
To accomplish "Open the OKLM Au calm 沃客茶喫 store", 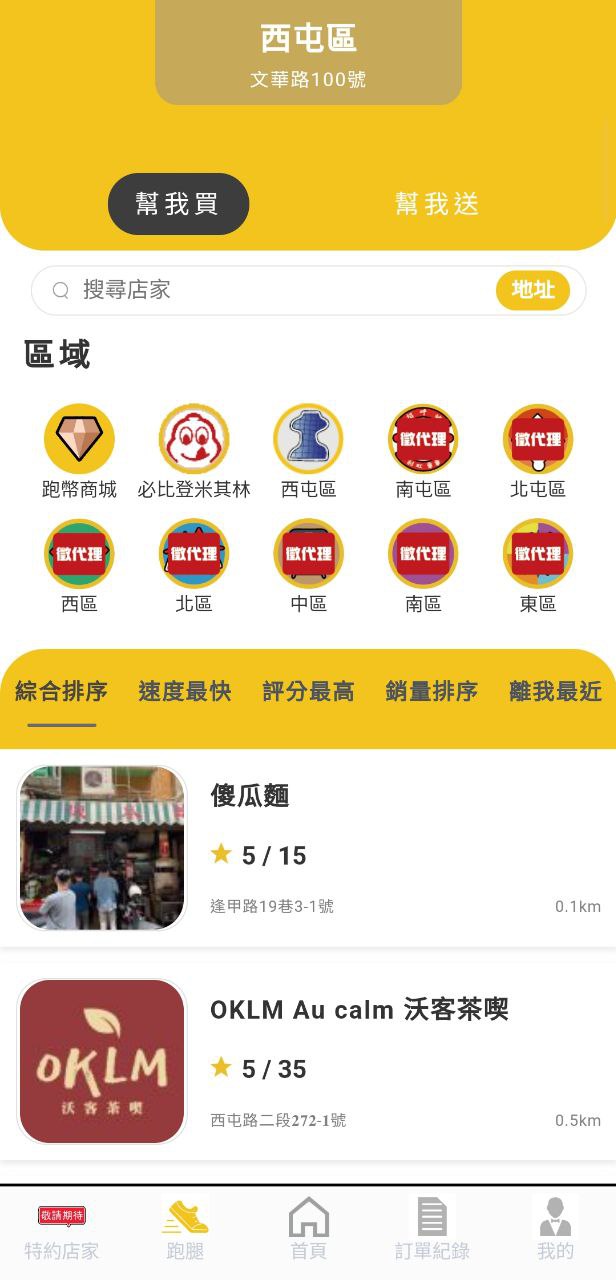I will coord(308,1062).
